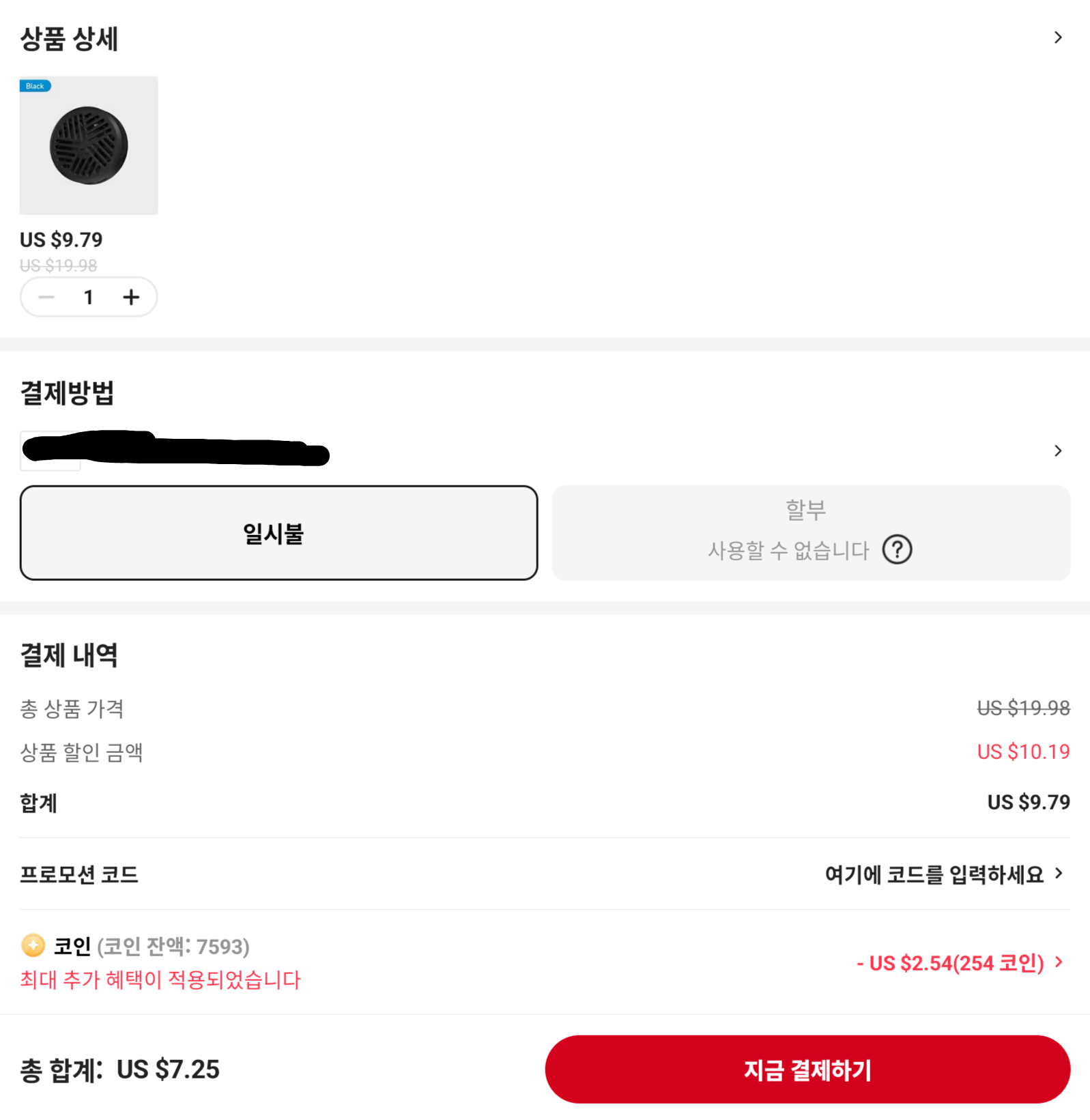The image size is (1090, 1120).
Task: Click the total amount US $7.25
Action: (168, 1069)
